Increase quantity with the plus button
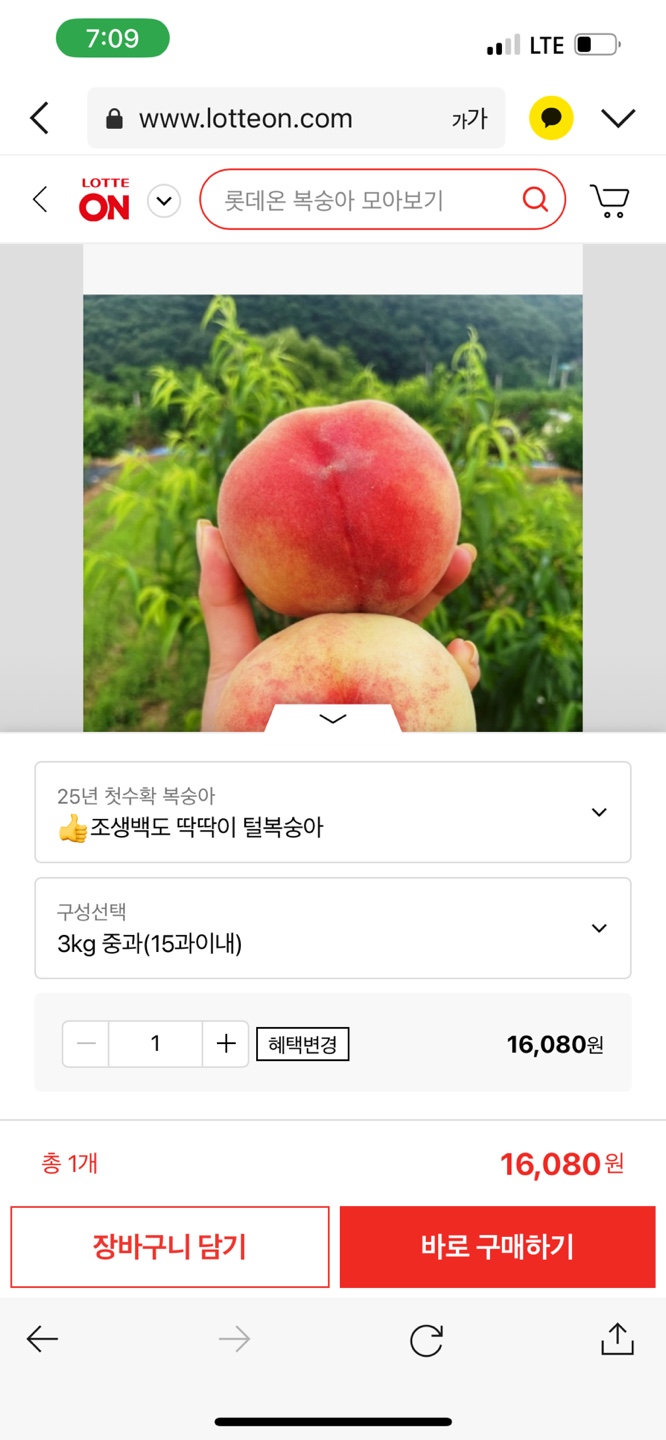Screen dimensions: 666x1440 click(226, 1044)
